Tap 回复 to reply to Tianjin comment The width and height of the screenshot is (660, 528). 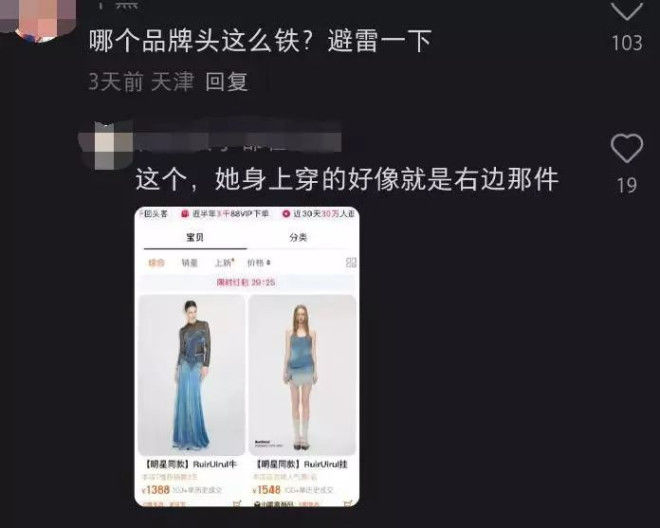(x=226, y=83)
